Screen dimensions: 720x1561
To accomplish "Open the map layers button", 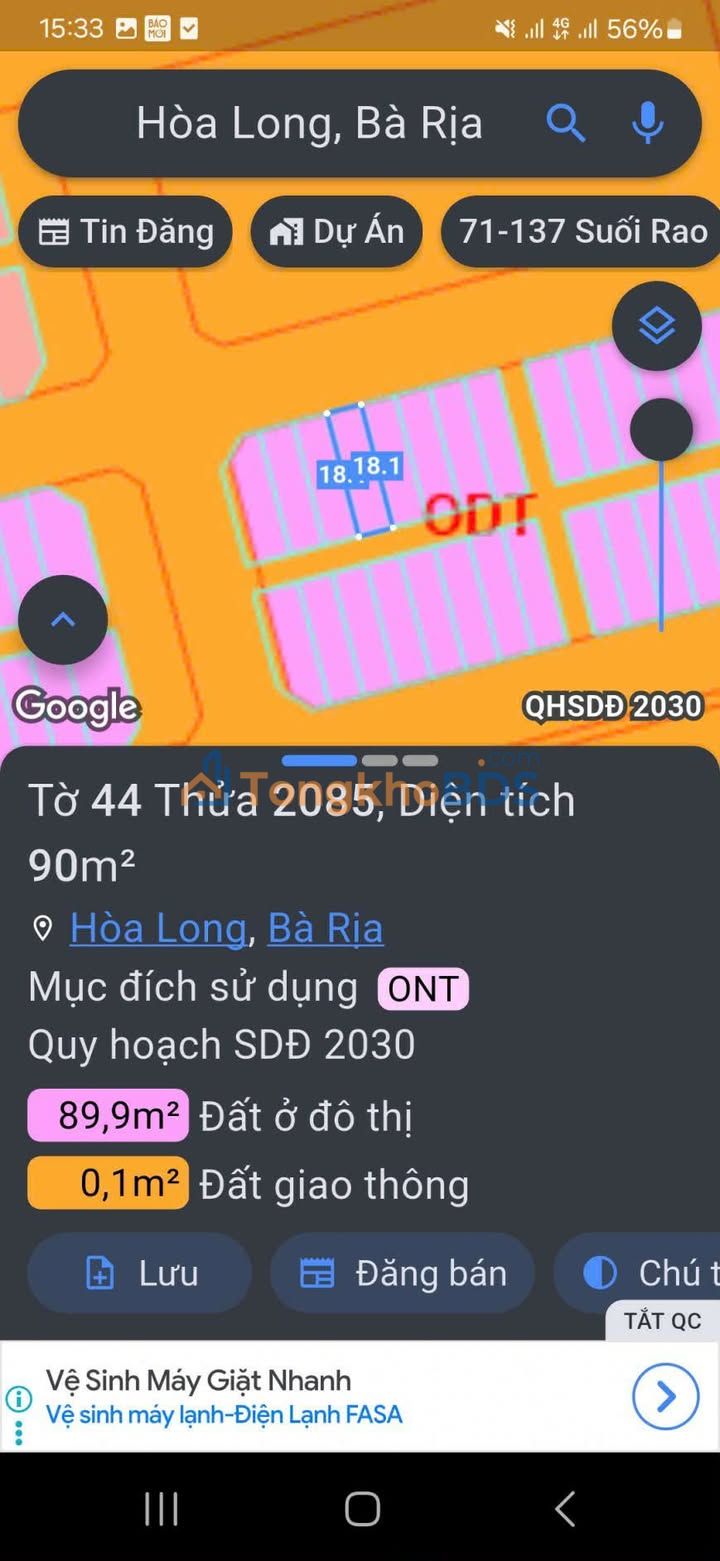I will [x=657, y=326].
